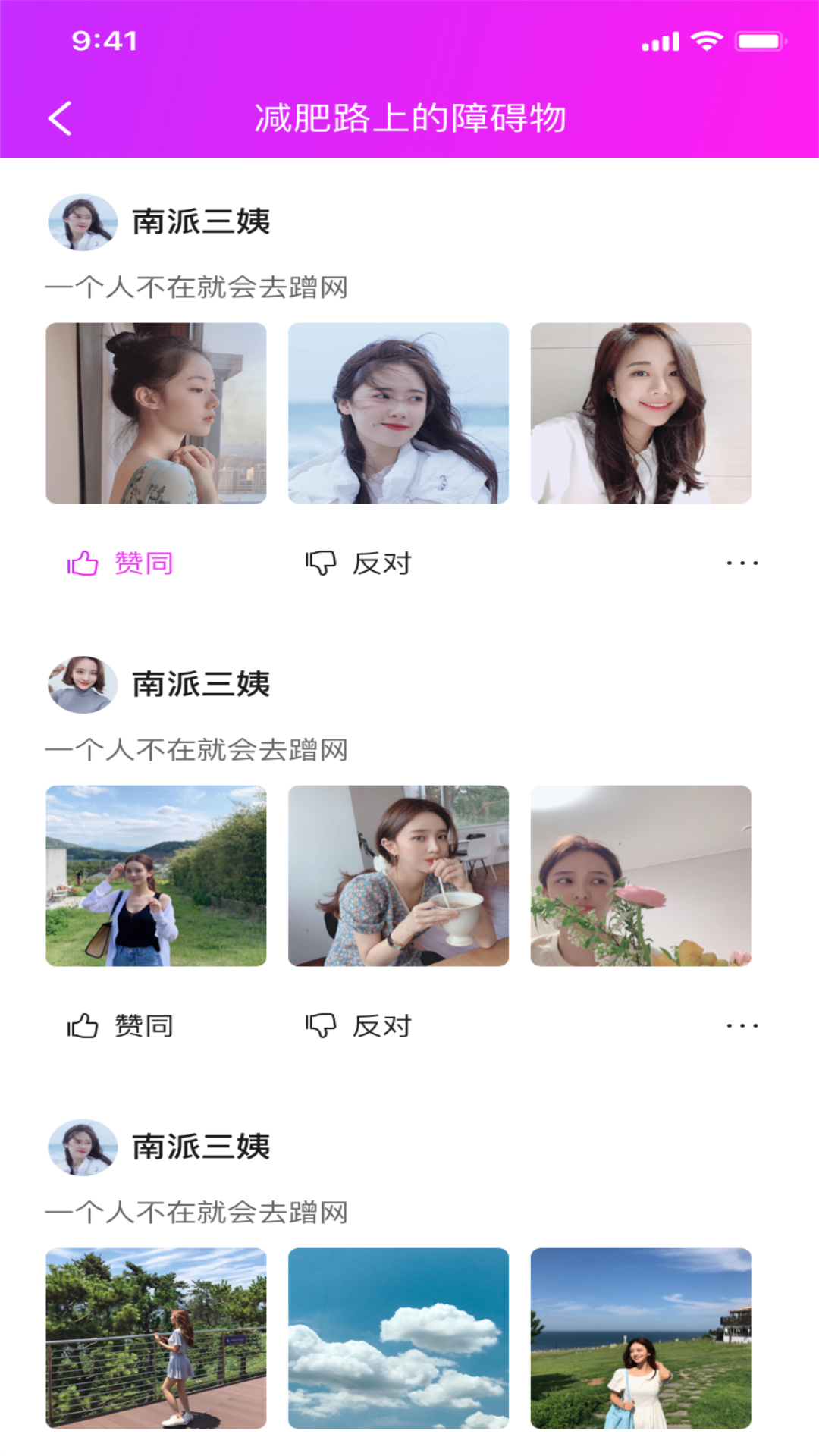Expand options via the chevron-style back control
Image resolution: width=819 pixels, height=1456 pixels.
click(x=59, y=118)
